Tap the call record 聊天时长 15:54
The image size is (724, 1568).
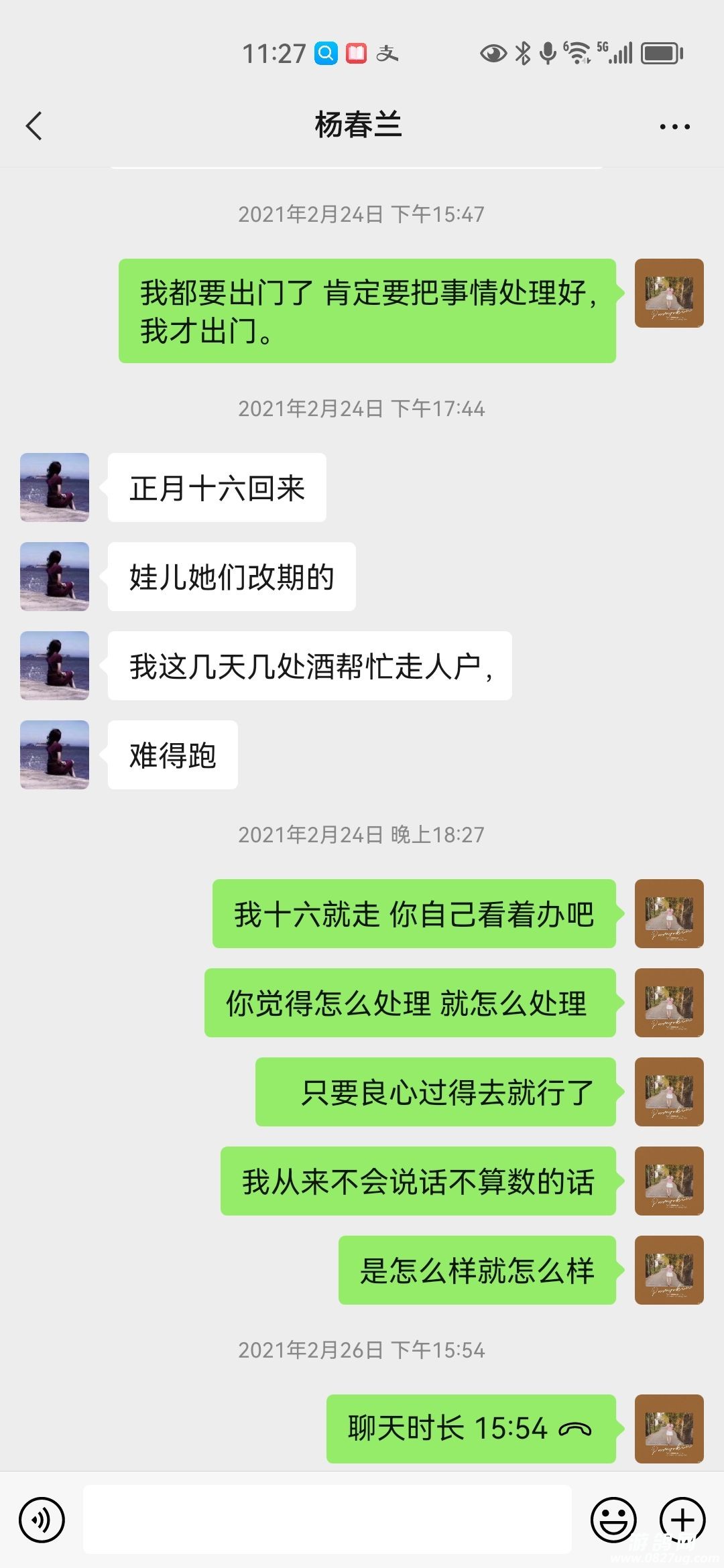click(471, 1429)
